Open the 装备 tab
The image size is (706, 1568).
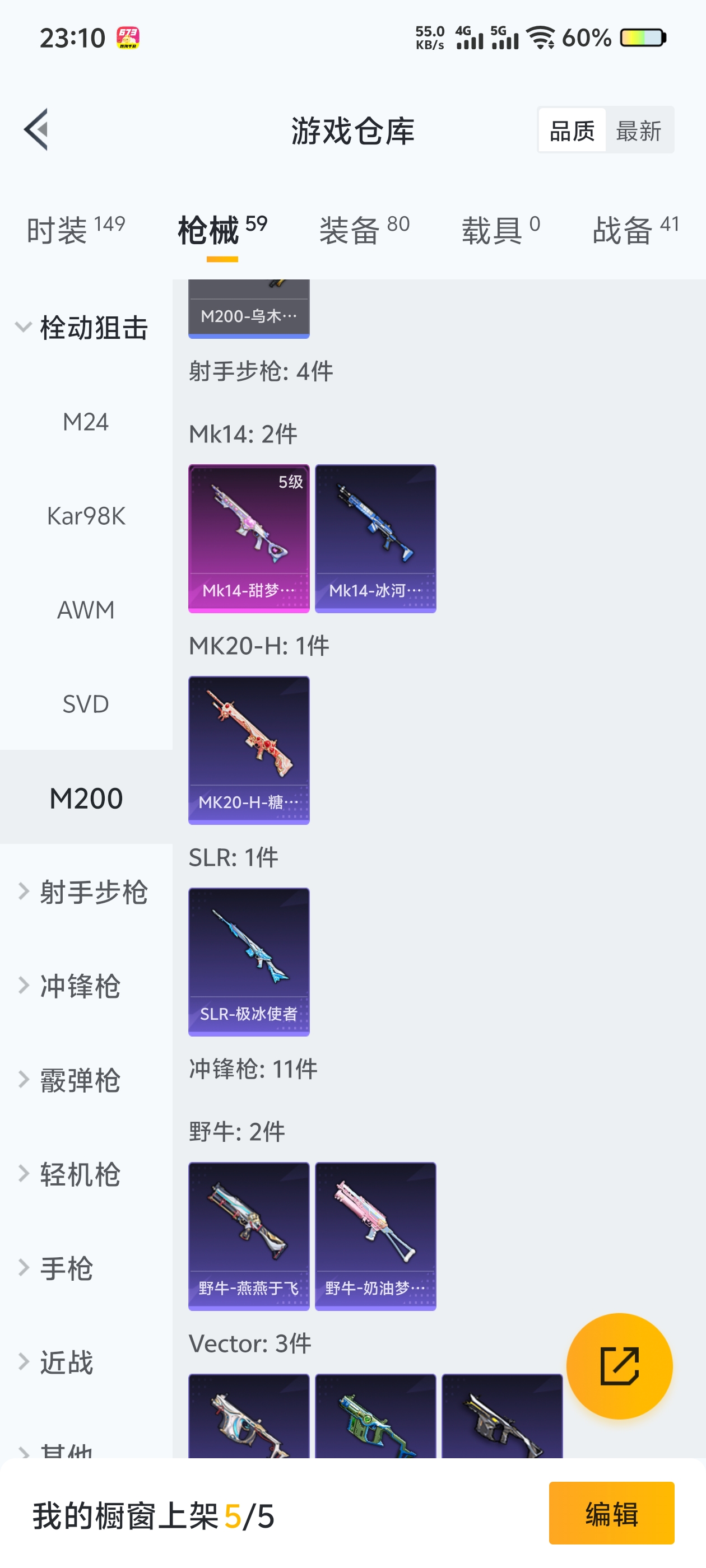[364, 230]
